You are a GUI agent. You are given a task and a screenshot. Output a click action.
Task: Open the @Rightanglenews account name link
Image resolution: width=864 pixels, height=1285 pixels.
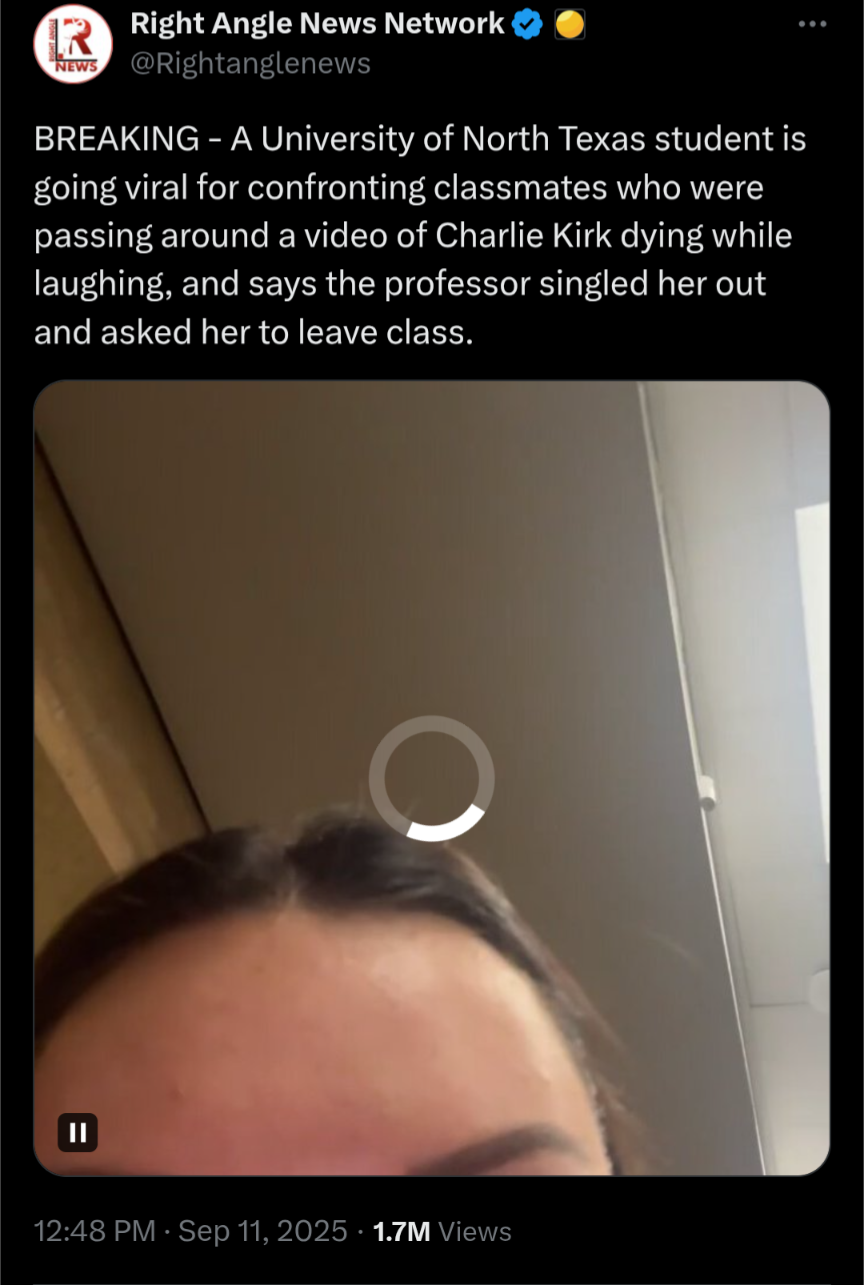tap(250, 64)
